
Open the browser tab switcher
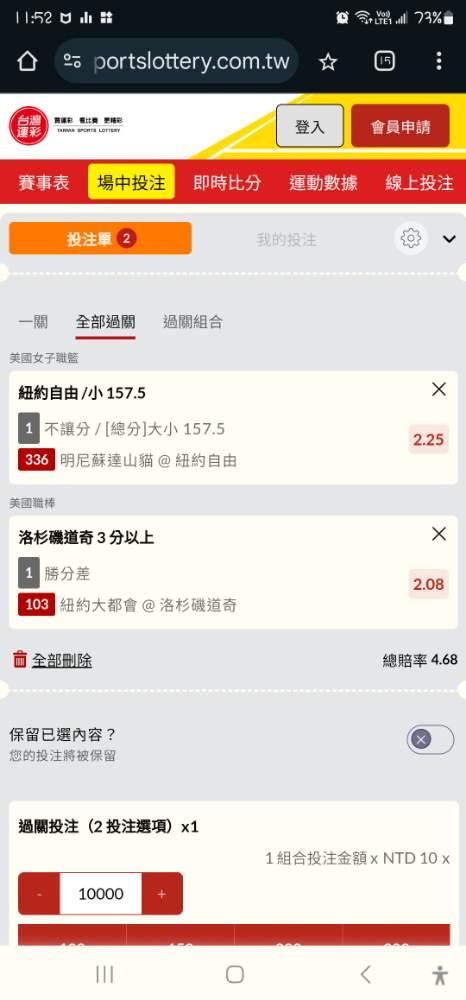point(384,61)
